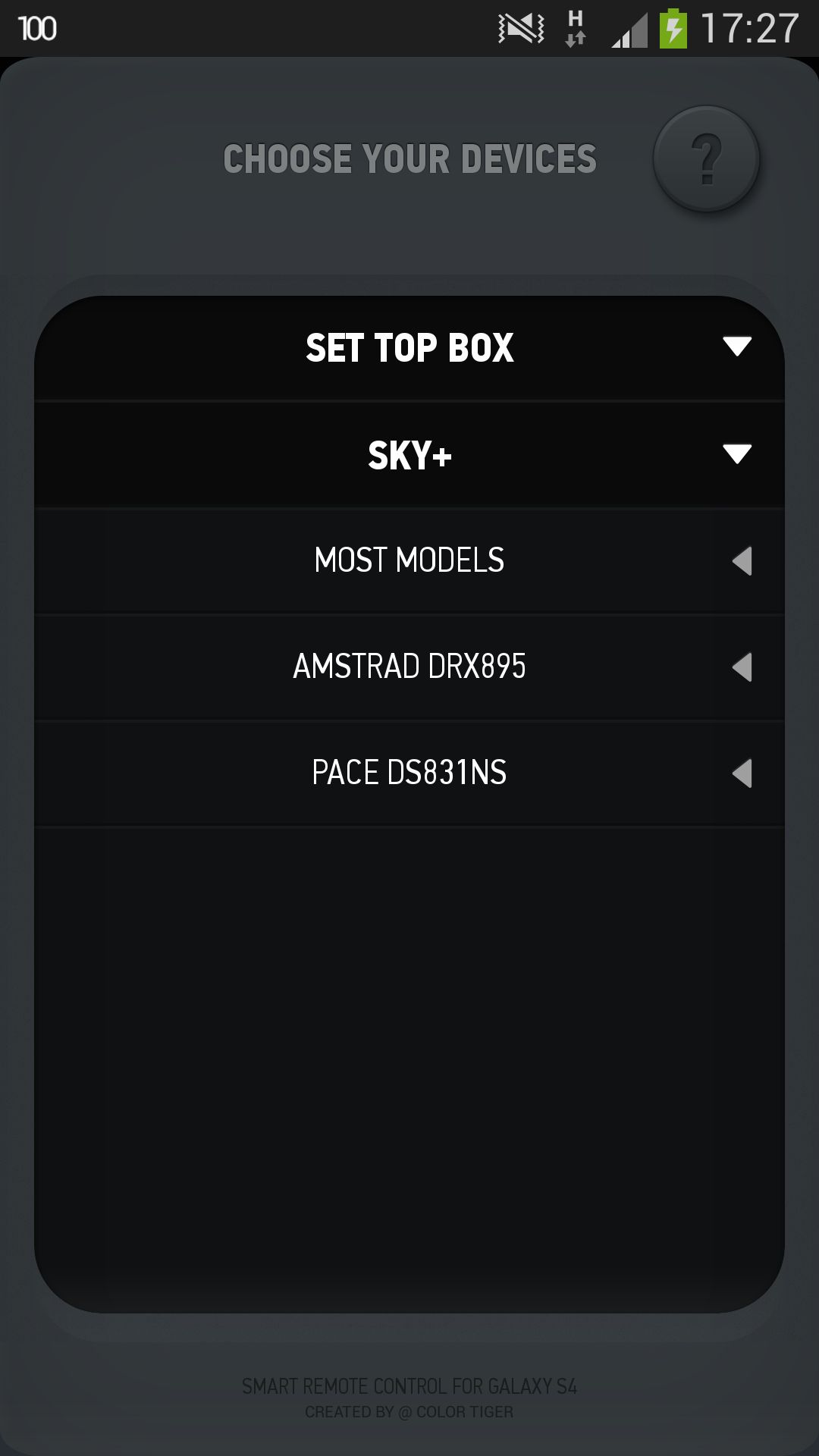Viewport: 819px width, 1456px height.
Task: Collapse the Set Top Box device dropdown
Action: [409, 348]
